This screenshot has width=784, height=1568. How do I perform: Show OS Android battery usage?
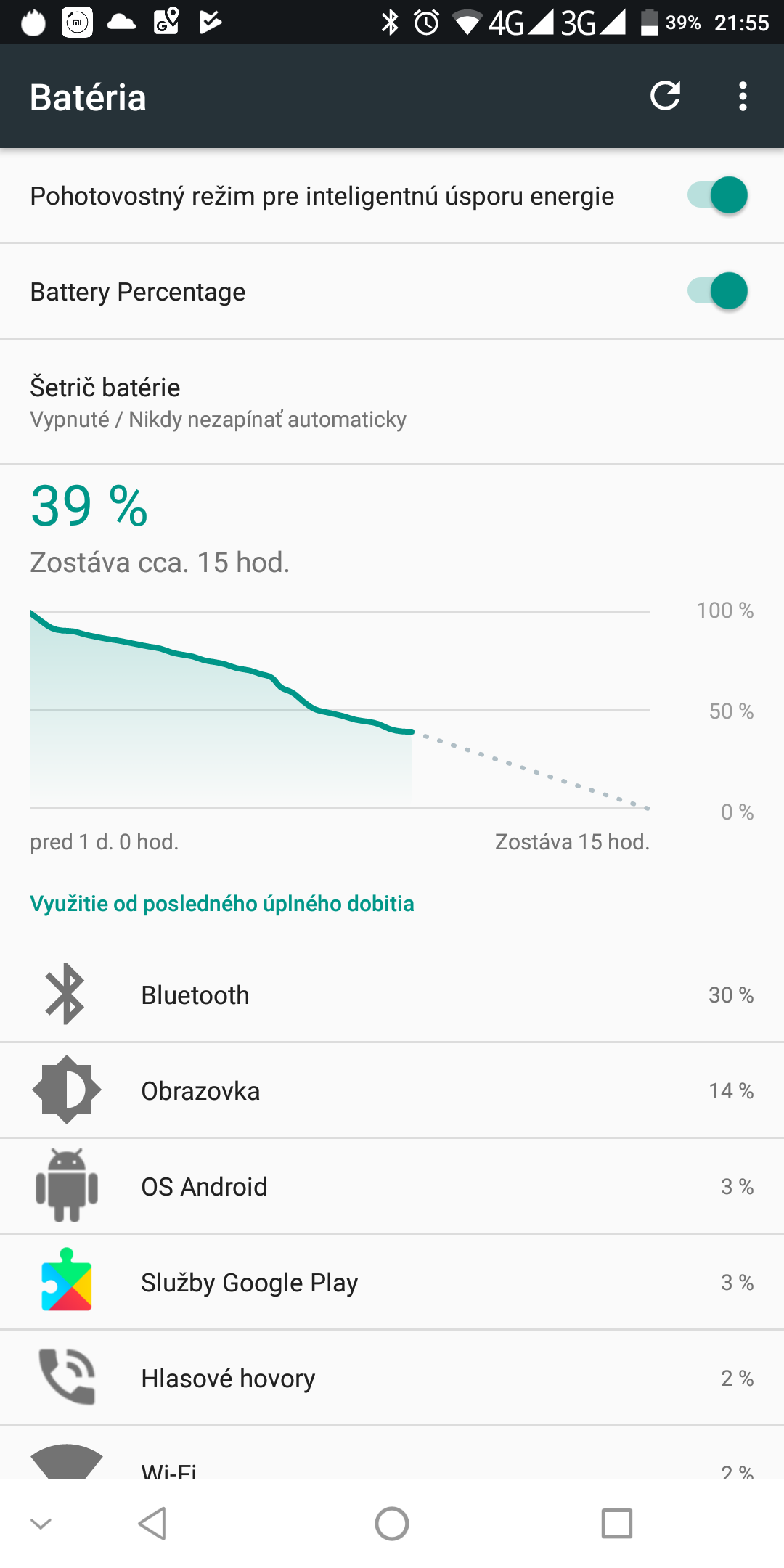pos(392,1186)
